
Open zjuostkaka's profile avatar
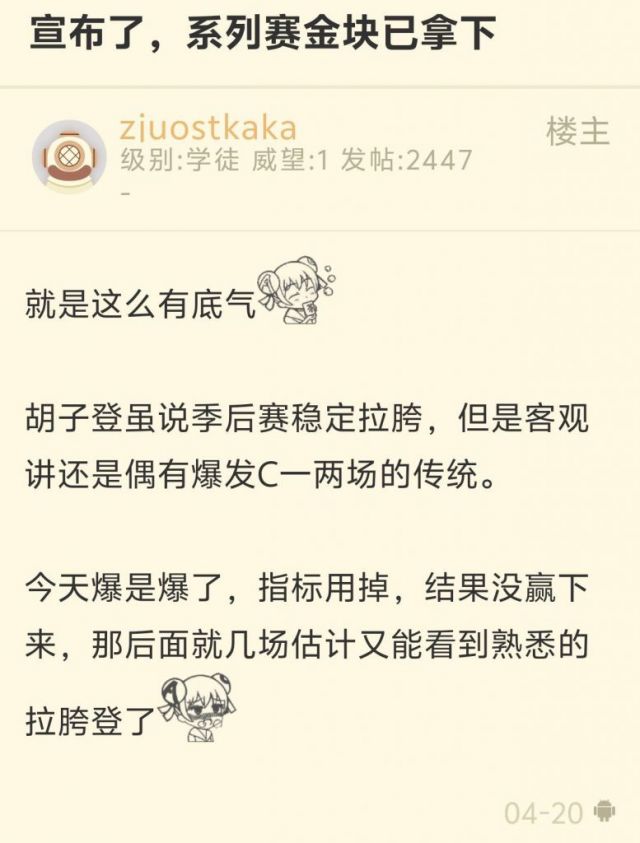pos(69,157)
